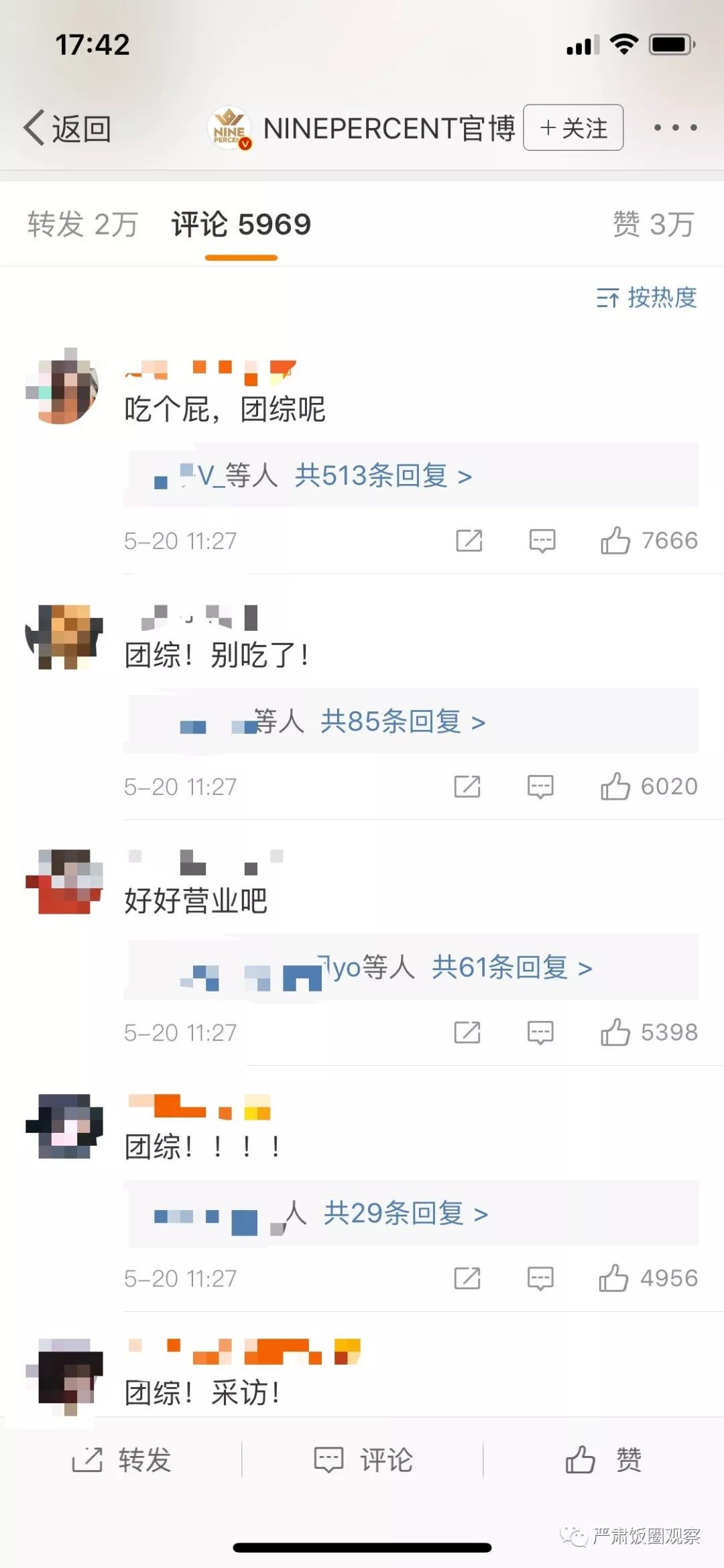View the 共85条回复 reply thread

[x=402, y=722]
